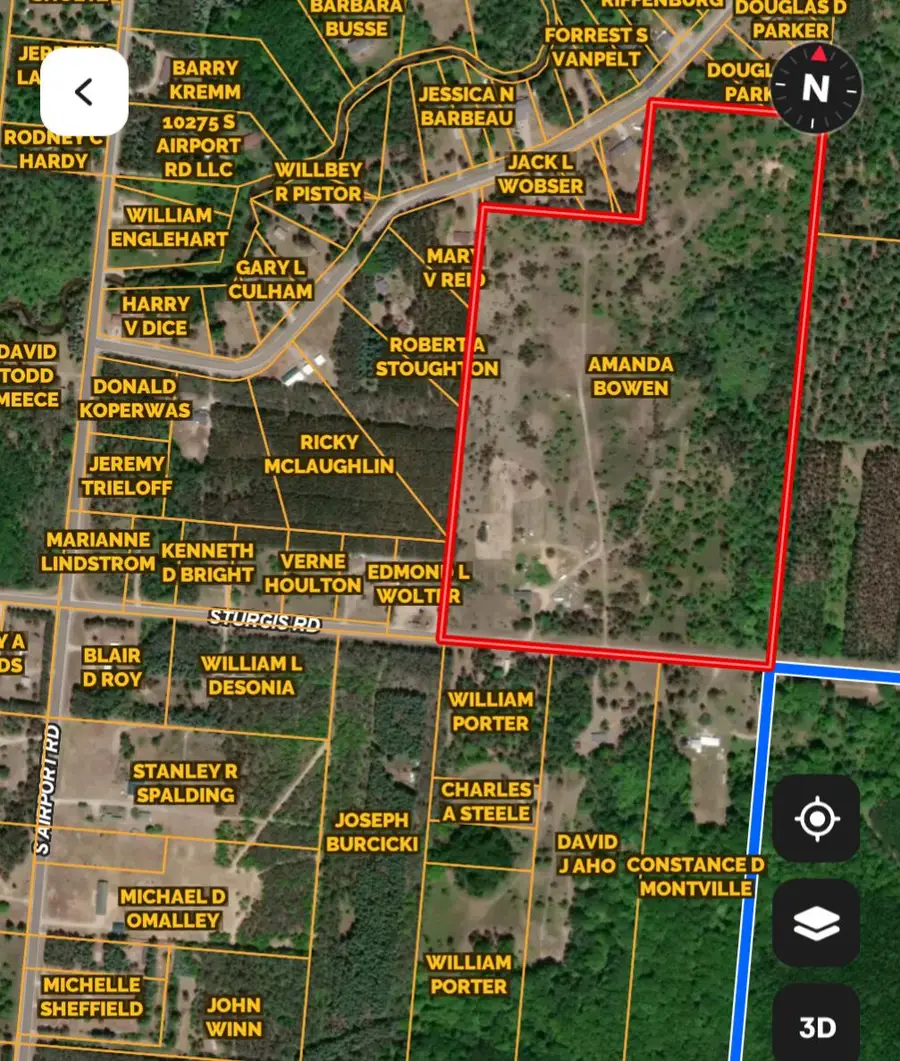Screen dimensions: 900x1061
Task: Click the Edmond L Wolter parcel label
Action: pyautogui.click(x=419, y=584)
